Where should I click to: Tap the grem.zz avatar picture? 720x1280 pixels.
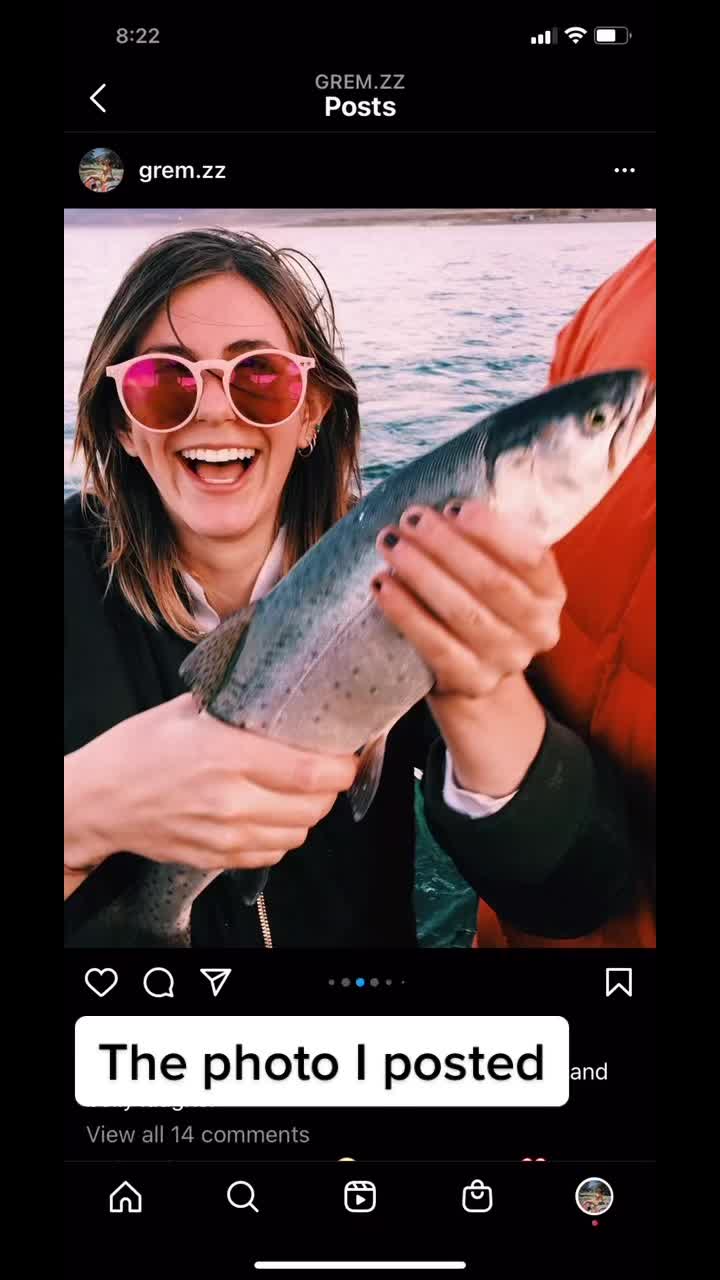pos(101,170)
